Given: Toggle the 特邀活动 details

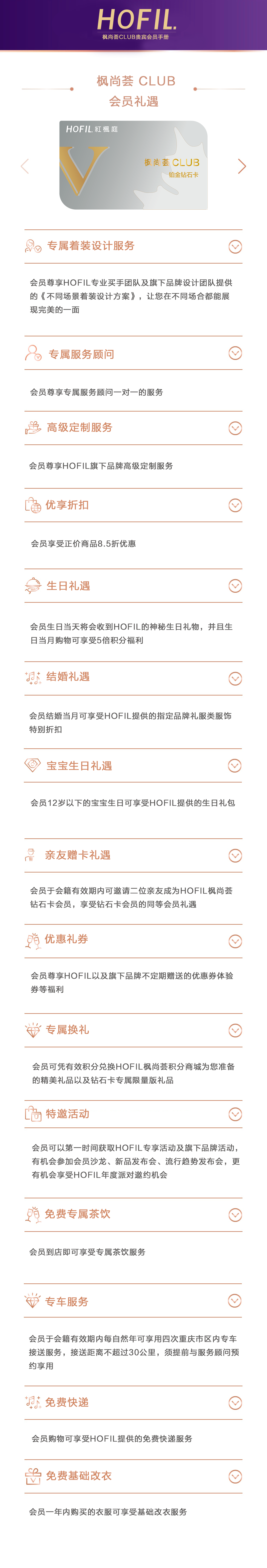Looking at the screenshot, I should point(235,1114).
